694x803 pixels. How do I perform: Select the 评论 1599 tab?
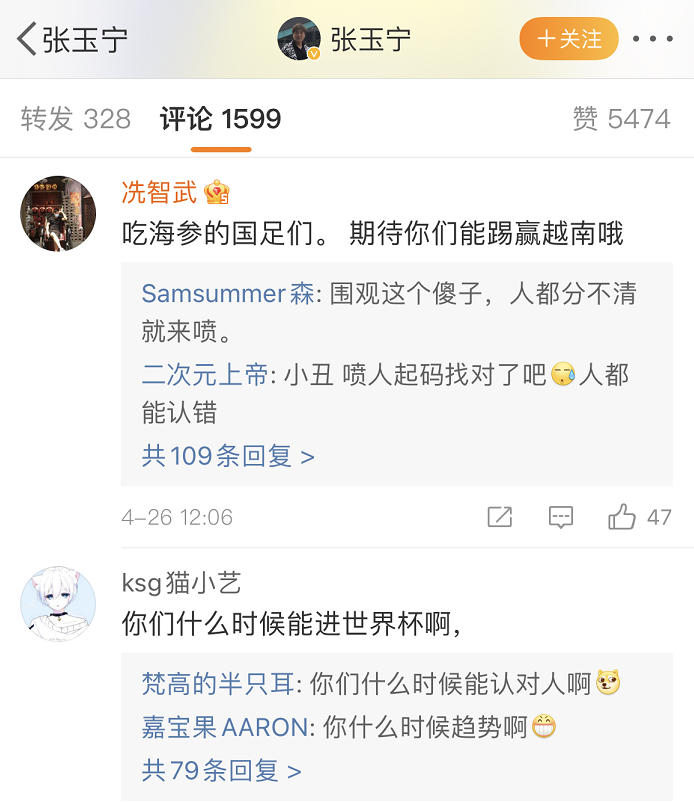221,119
